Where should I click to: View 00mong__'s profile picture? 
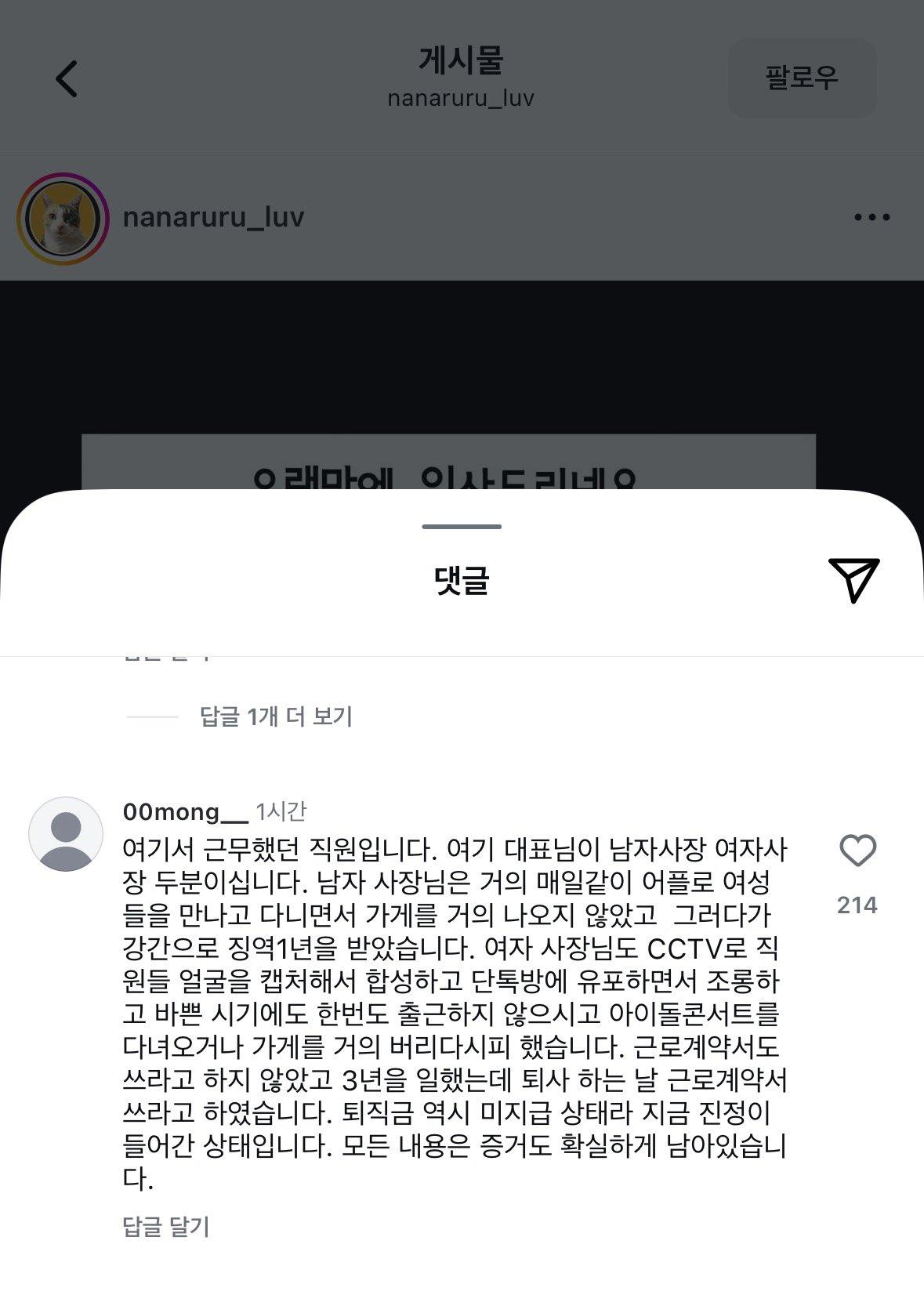(x=66, y=835)
